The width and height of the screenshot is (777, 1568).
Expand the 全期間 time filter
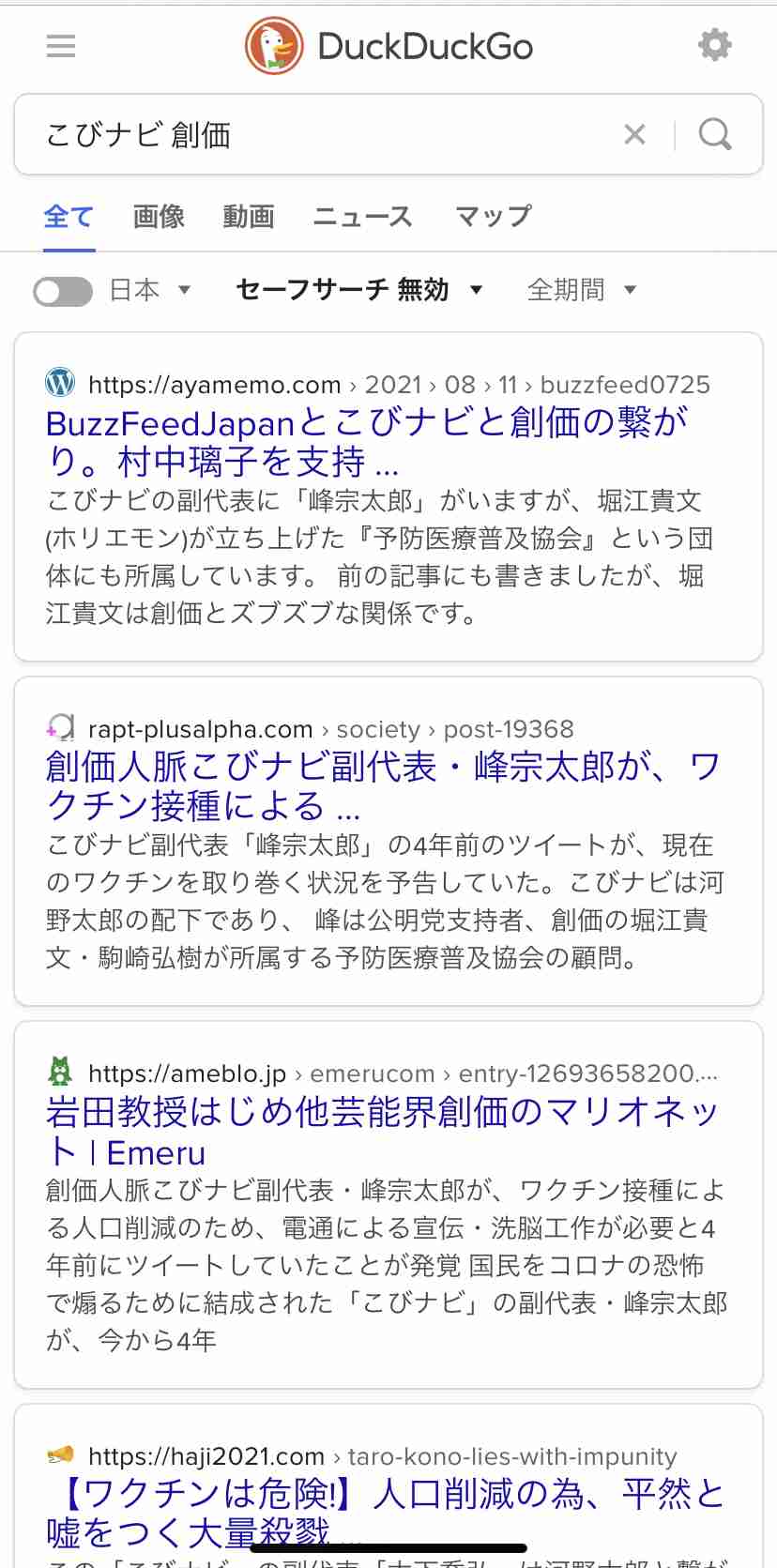click(582, 290)
